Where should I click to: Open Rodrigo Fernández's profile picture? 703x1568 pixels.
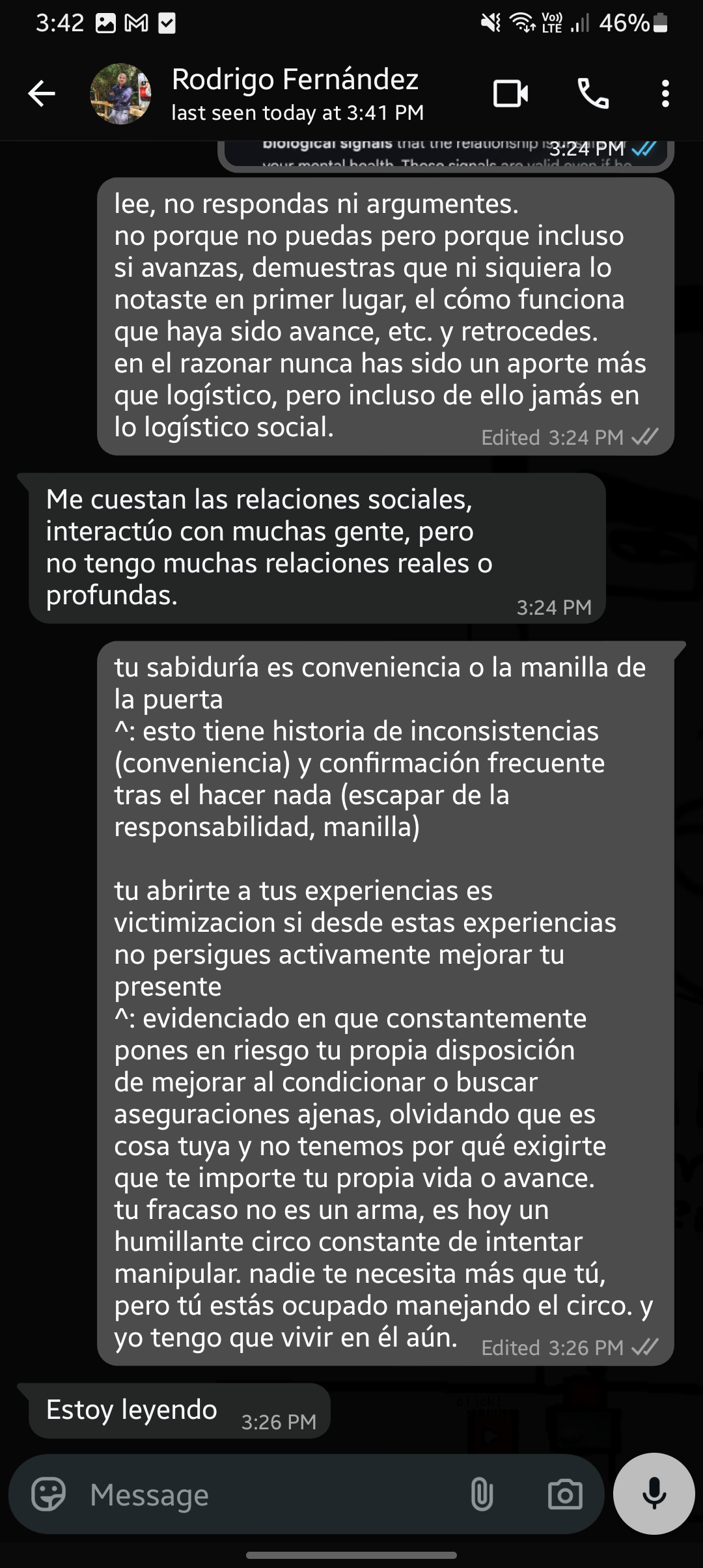(120, 94)
